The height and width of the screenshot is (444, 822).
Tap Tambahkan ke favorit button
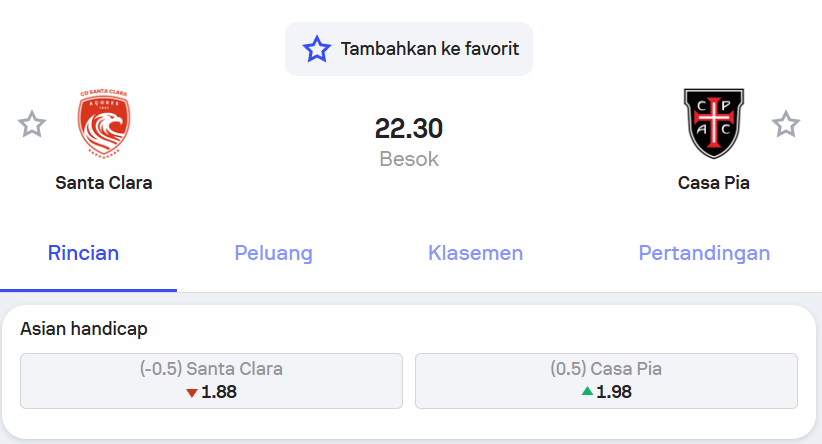coord(409,49)
